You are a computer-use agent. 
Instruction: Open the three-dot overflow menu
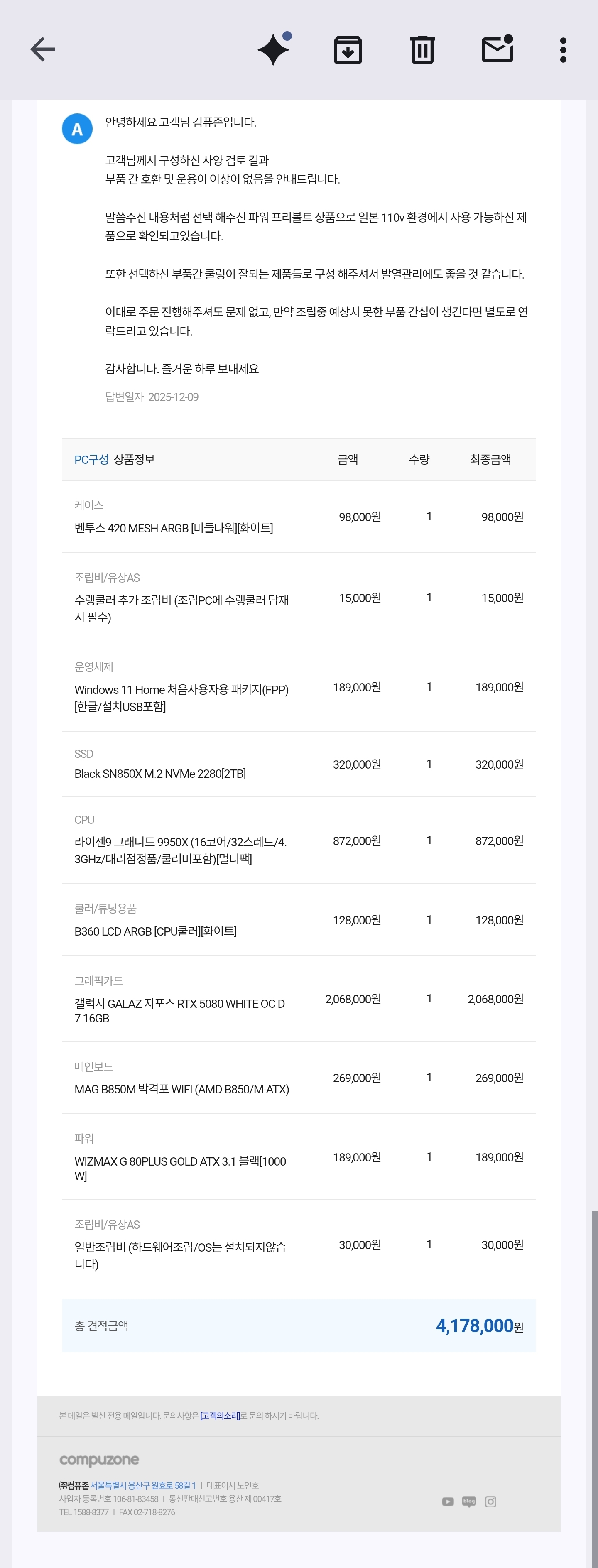pyautogui.click(x=563, y=49)
